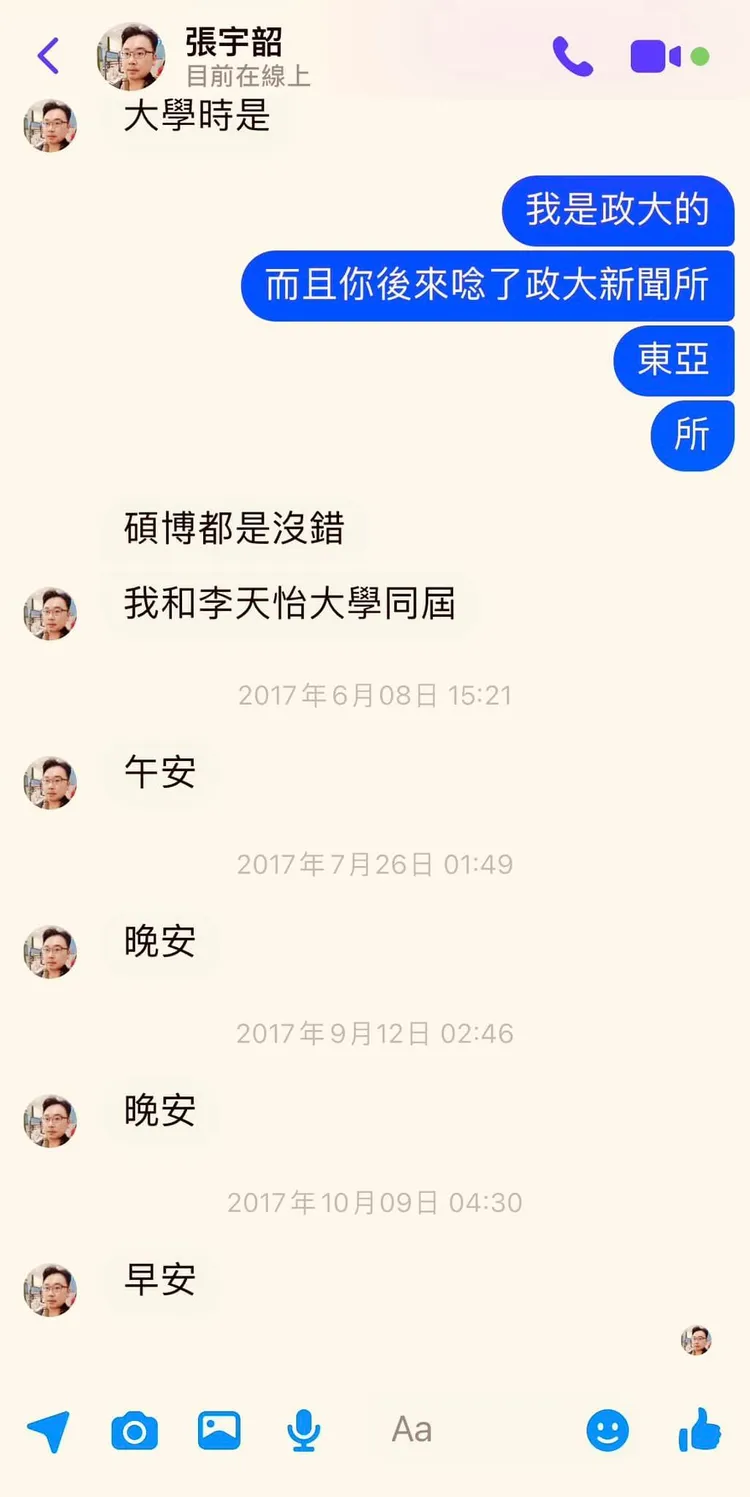The height and width of the screenshot is (1497, 750).
Task: Tap the Aa message input field
Action: pos(410,1430)
